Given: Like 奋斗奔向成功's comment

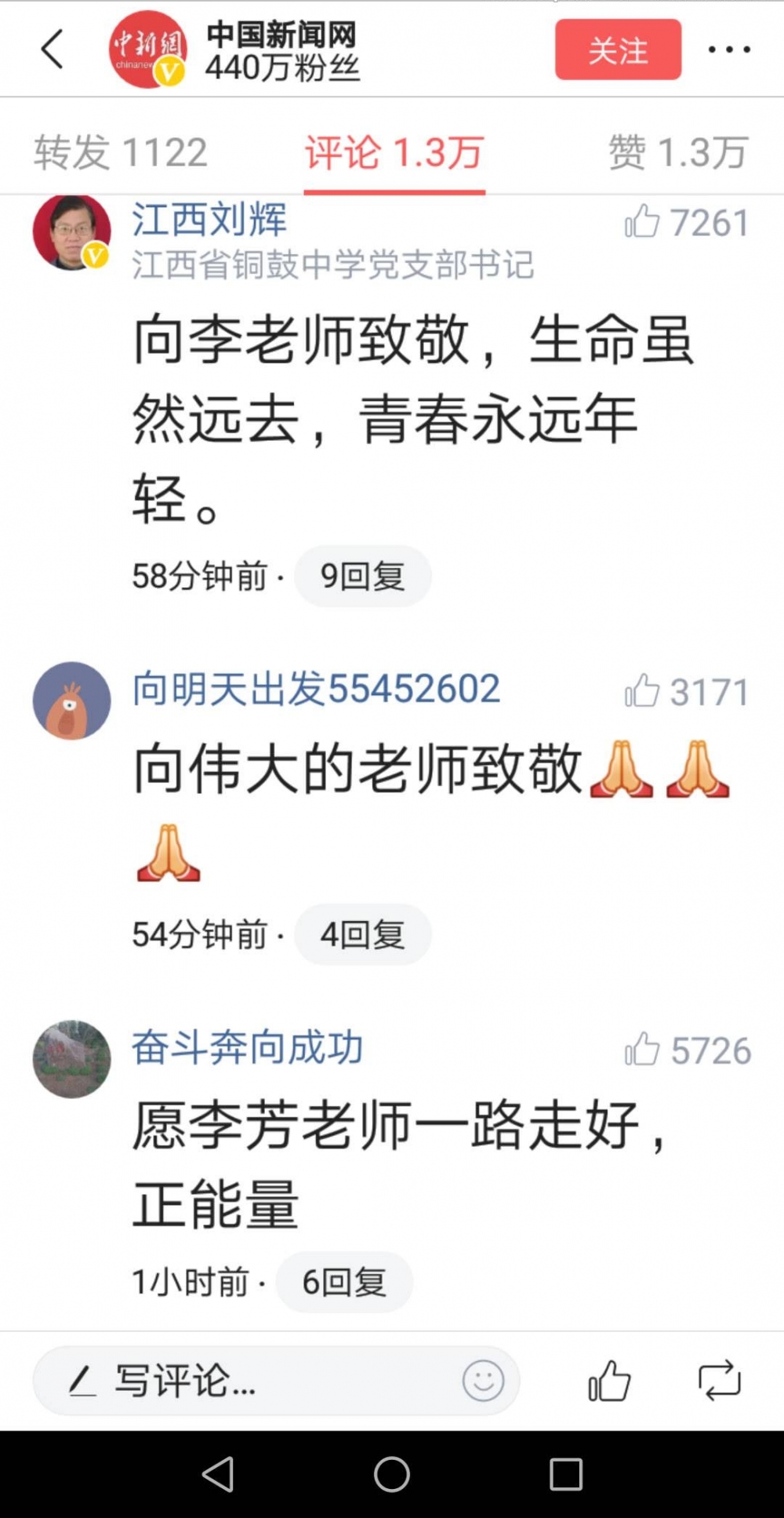Looking at the screenshot, I should tap(688, 1050).
